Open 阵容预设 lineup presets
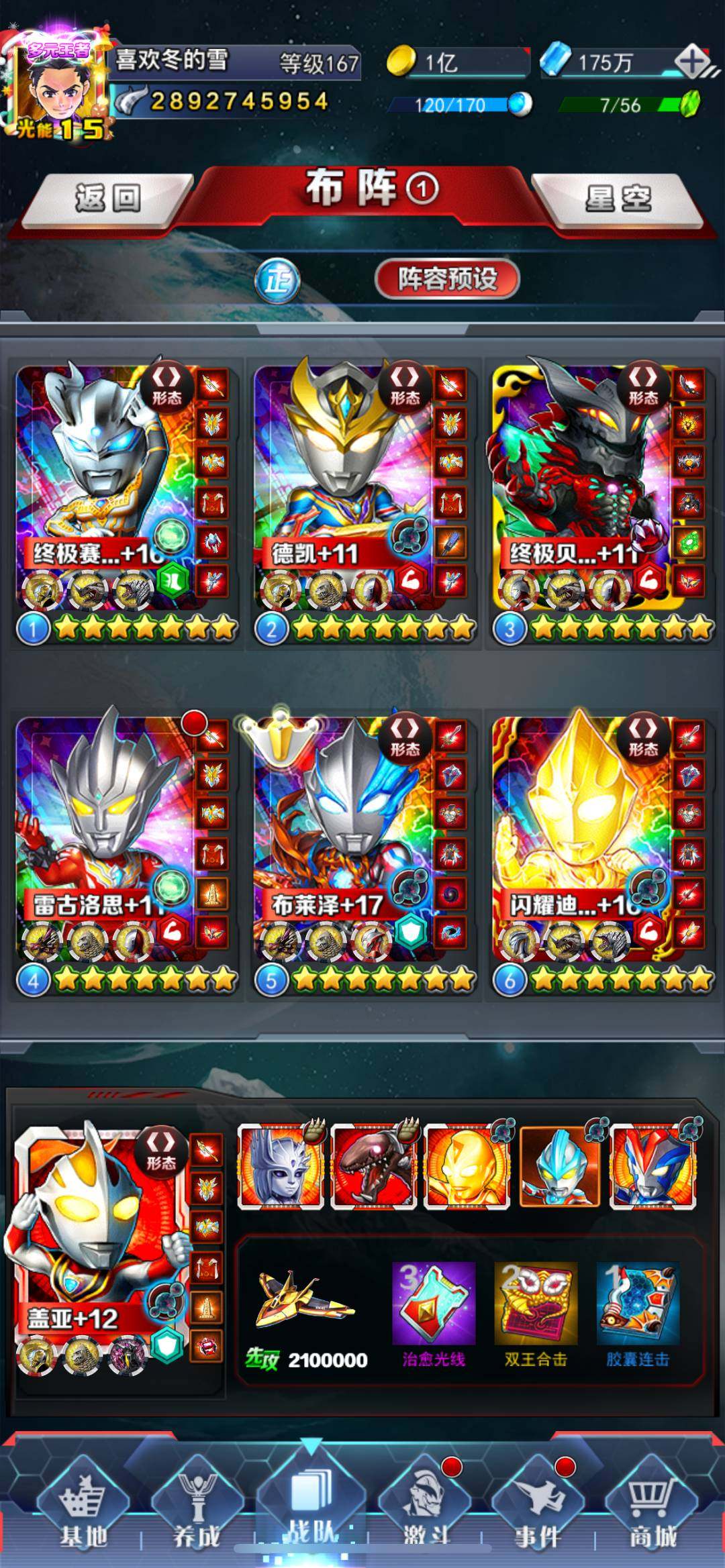 pos(447,278)
